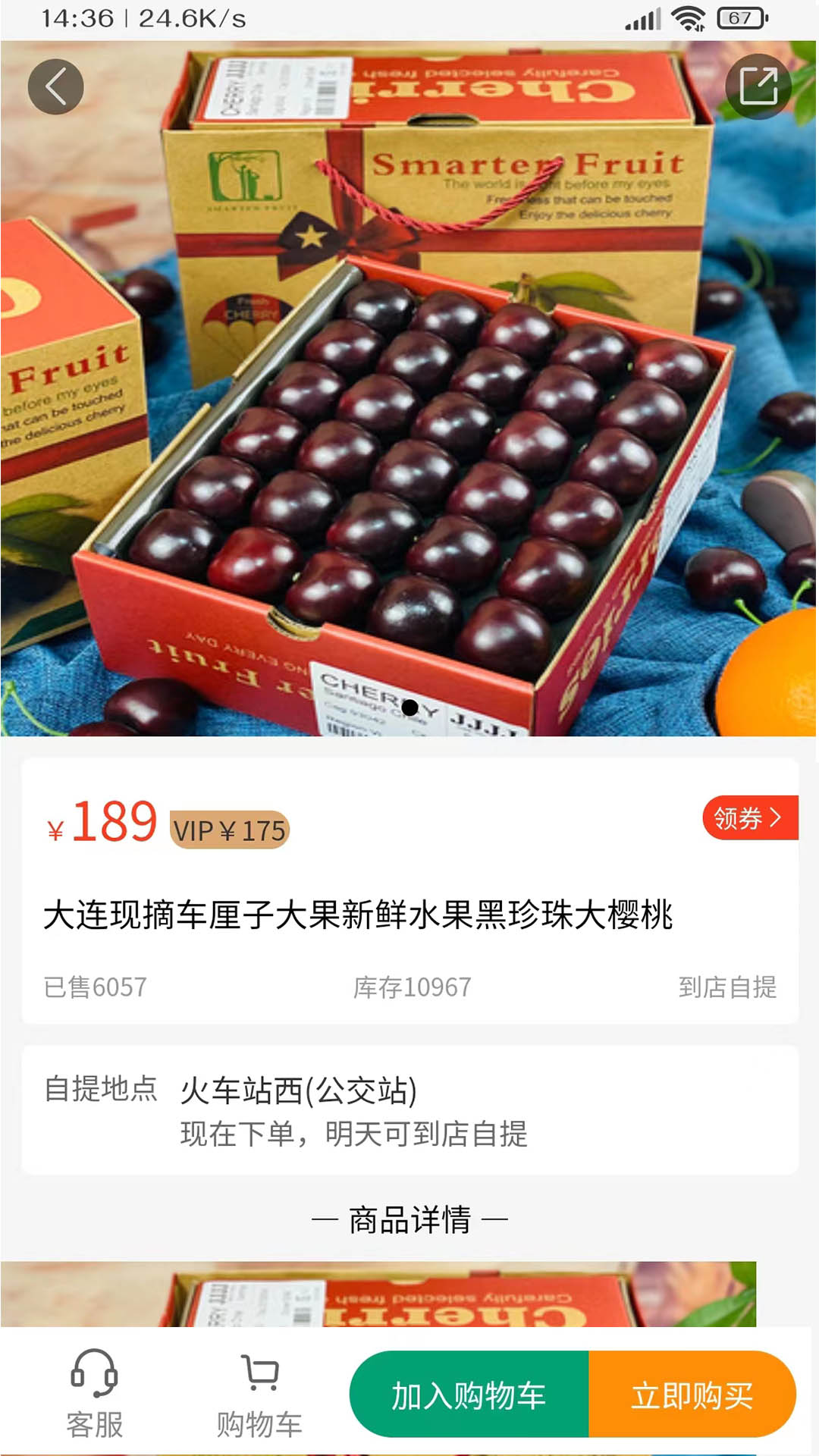
Task: Tap 加入购物车 to add to cart
Action: [469, 1395]
